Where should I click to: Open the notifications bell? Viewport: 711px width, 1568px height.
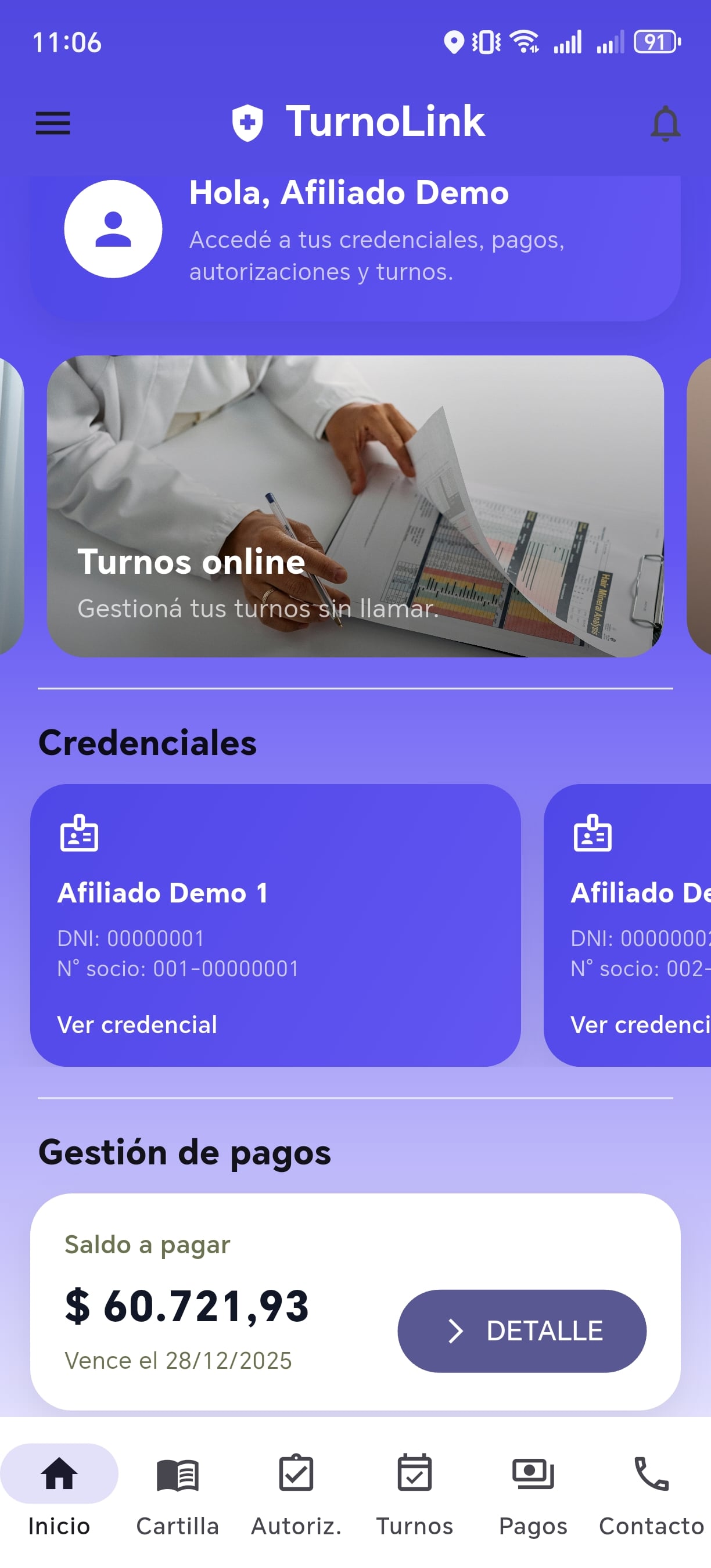[x=665, y=123]
